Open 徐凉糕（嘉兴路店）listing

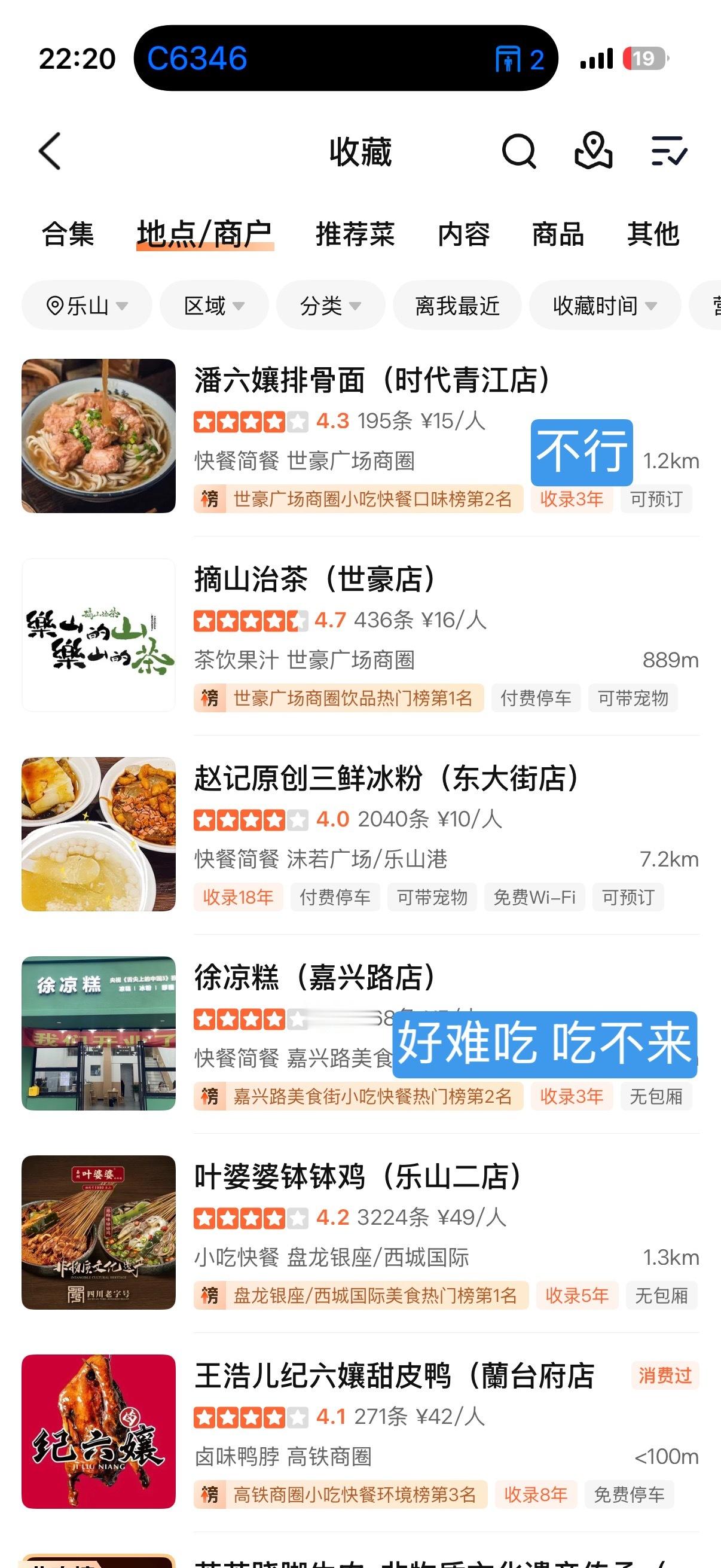360,1033
